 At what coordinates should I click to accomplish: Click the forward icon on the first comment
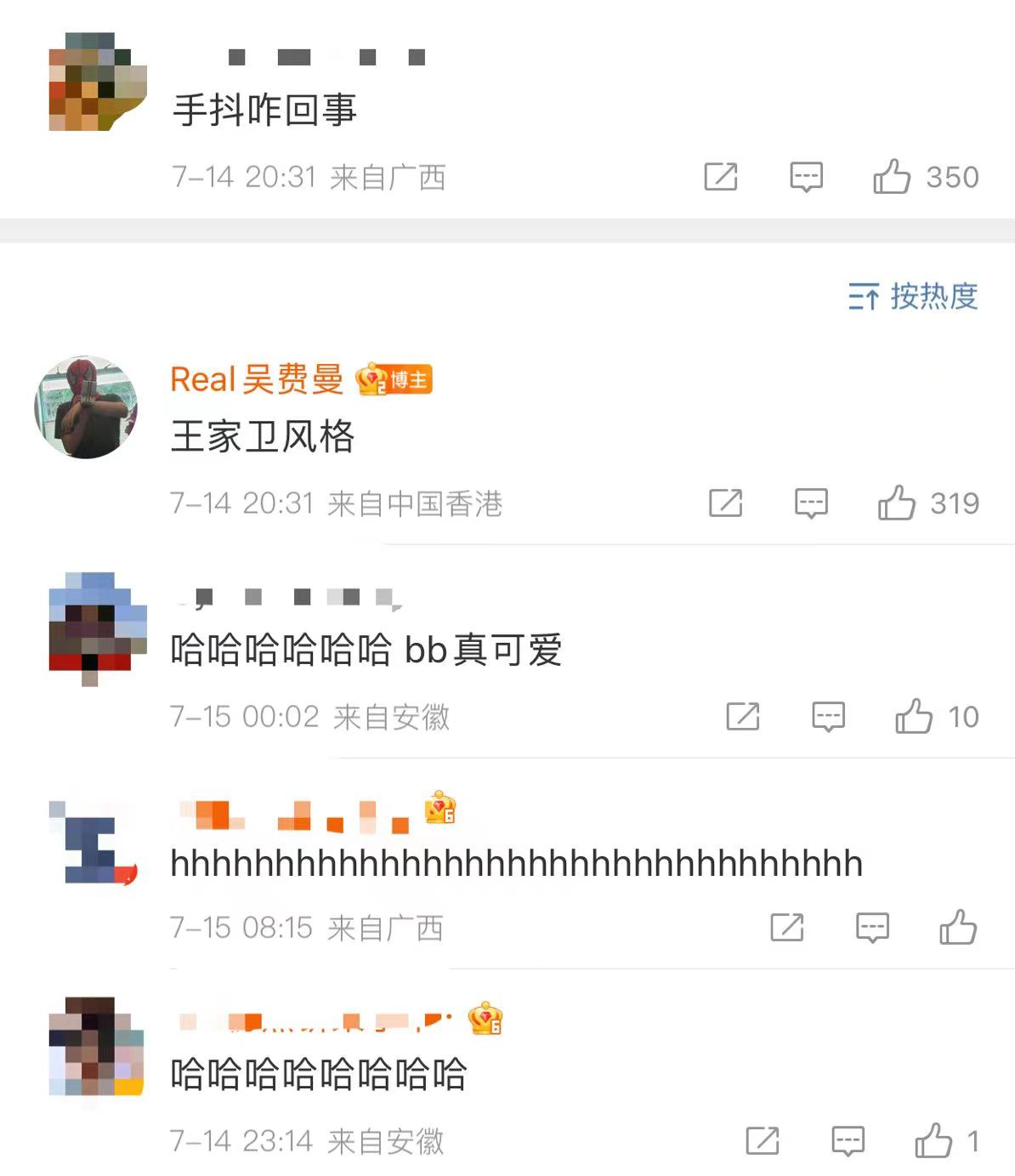723,177
